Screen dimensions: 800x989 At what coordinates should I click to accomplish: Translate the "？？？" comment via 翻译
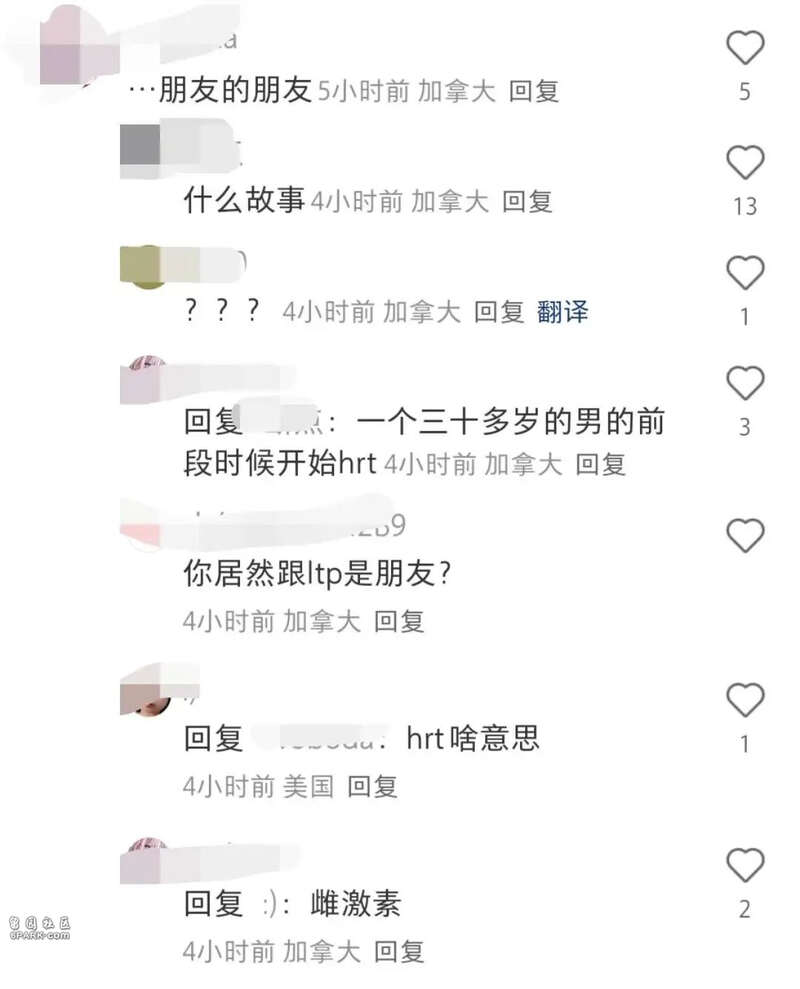coord(562,312)
